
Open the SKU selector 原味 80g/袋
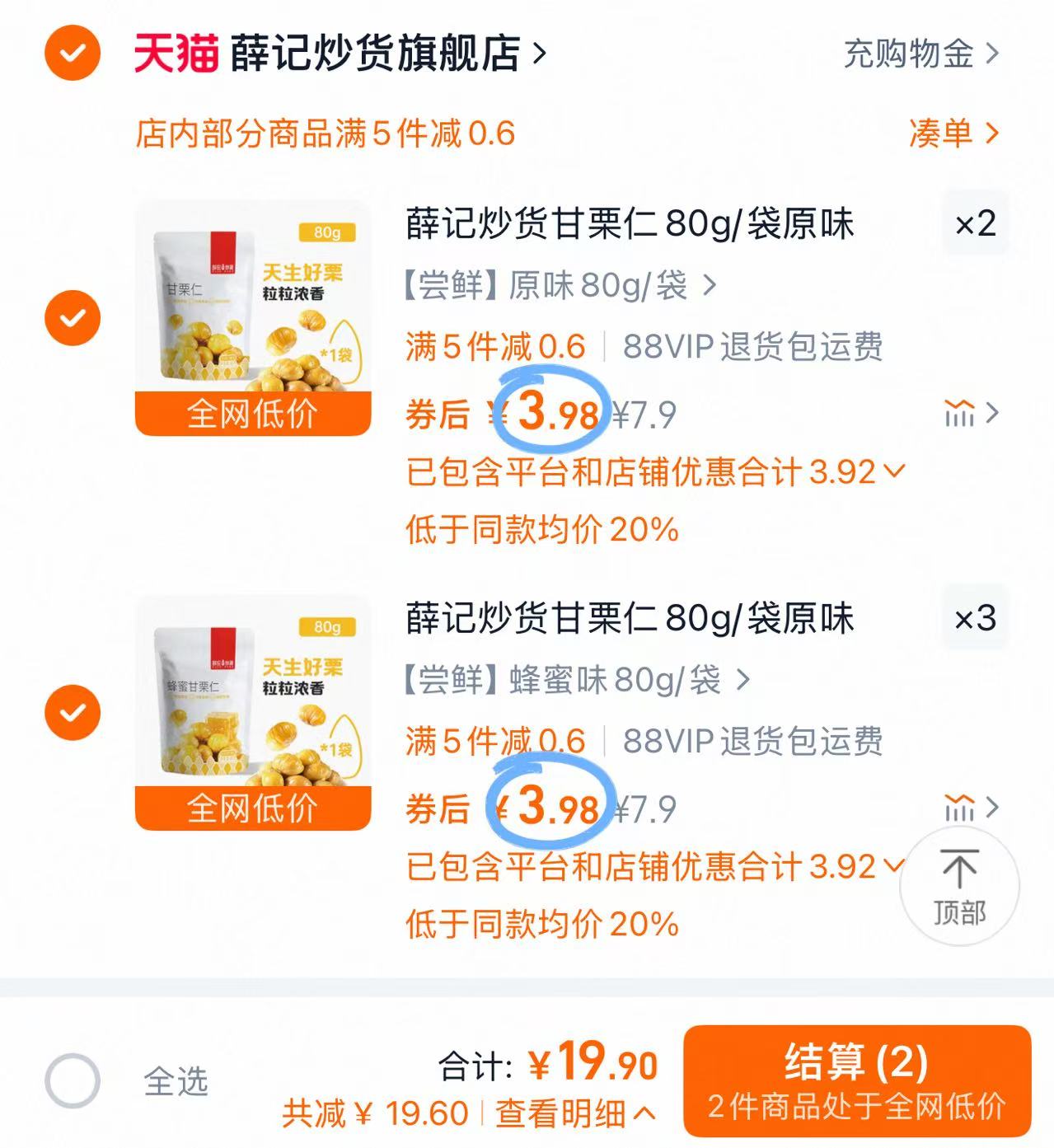click(x=552, y=288)
